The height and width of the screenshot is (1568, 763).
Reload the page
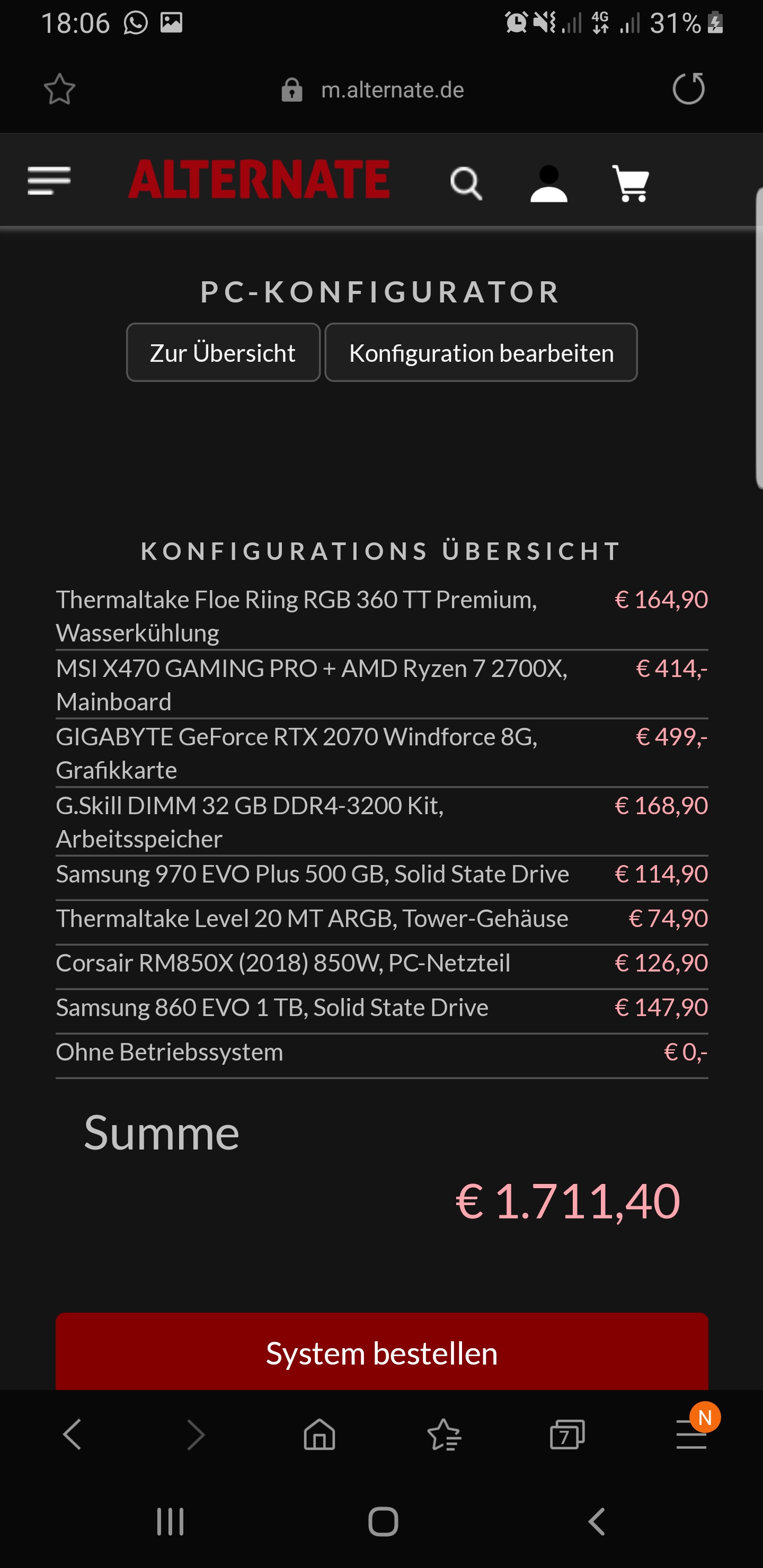(x=689, y=89)
